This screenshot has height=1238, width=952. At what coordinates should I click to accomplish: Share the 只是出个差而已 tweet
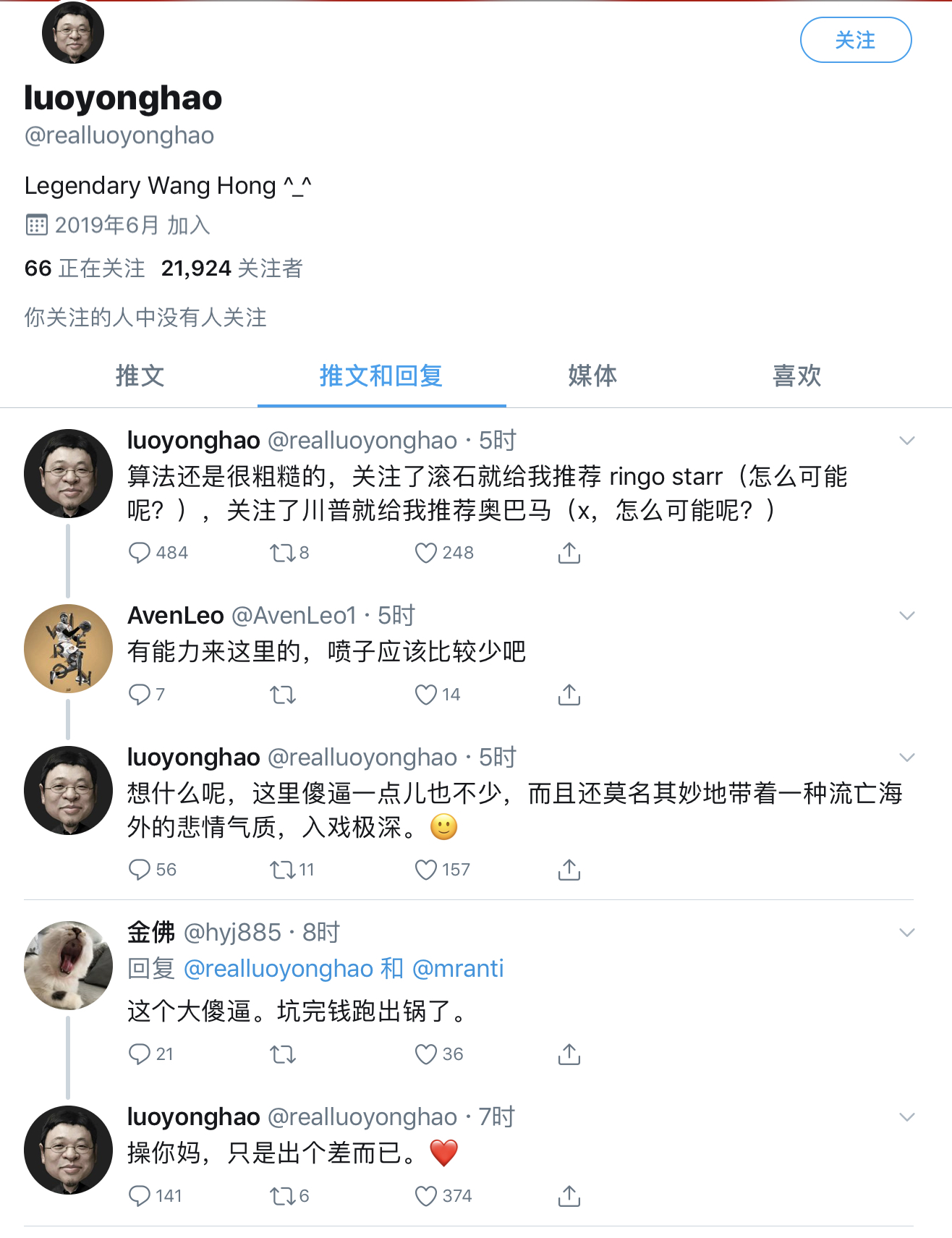569,1196
